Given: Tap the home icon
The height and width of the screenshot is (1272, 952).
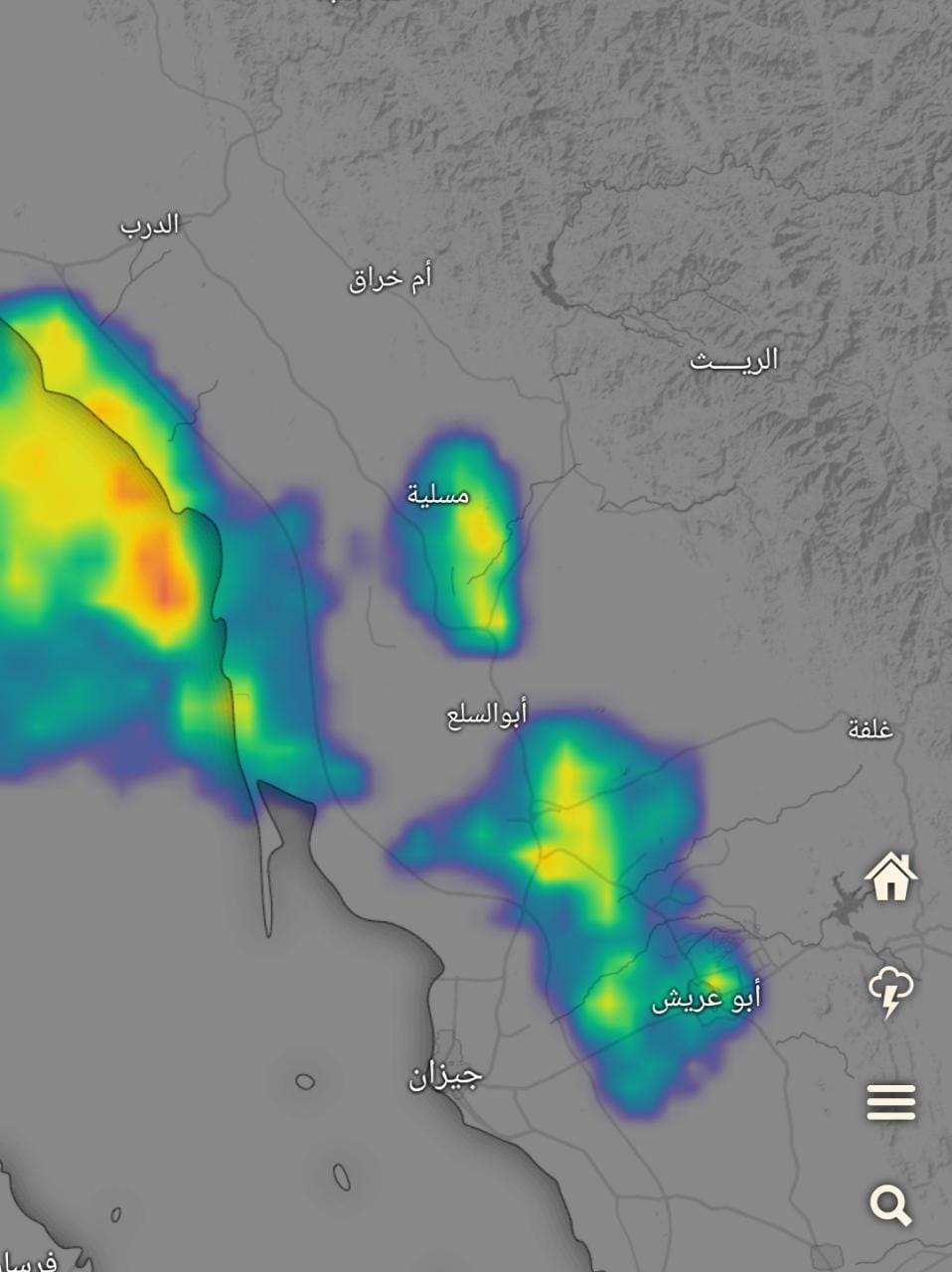Looking at the screenshot, I should pos(890,877).
